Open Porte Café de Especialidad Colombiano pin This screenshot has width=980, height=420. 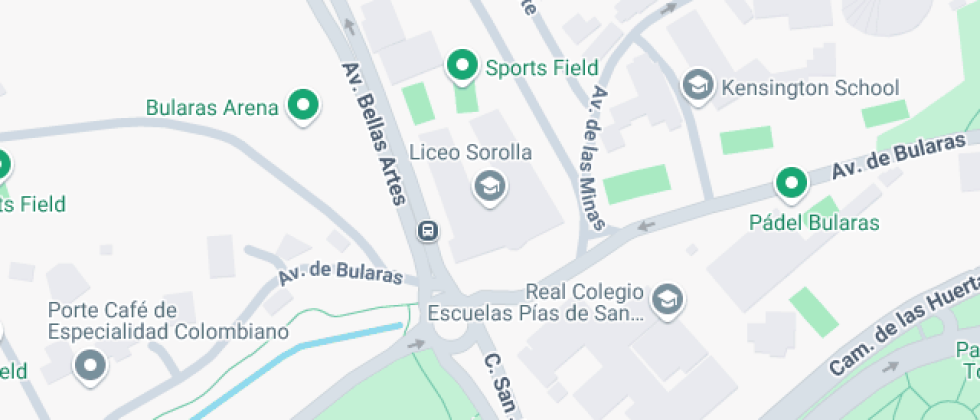tap(92, 365)
